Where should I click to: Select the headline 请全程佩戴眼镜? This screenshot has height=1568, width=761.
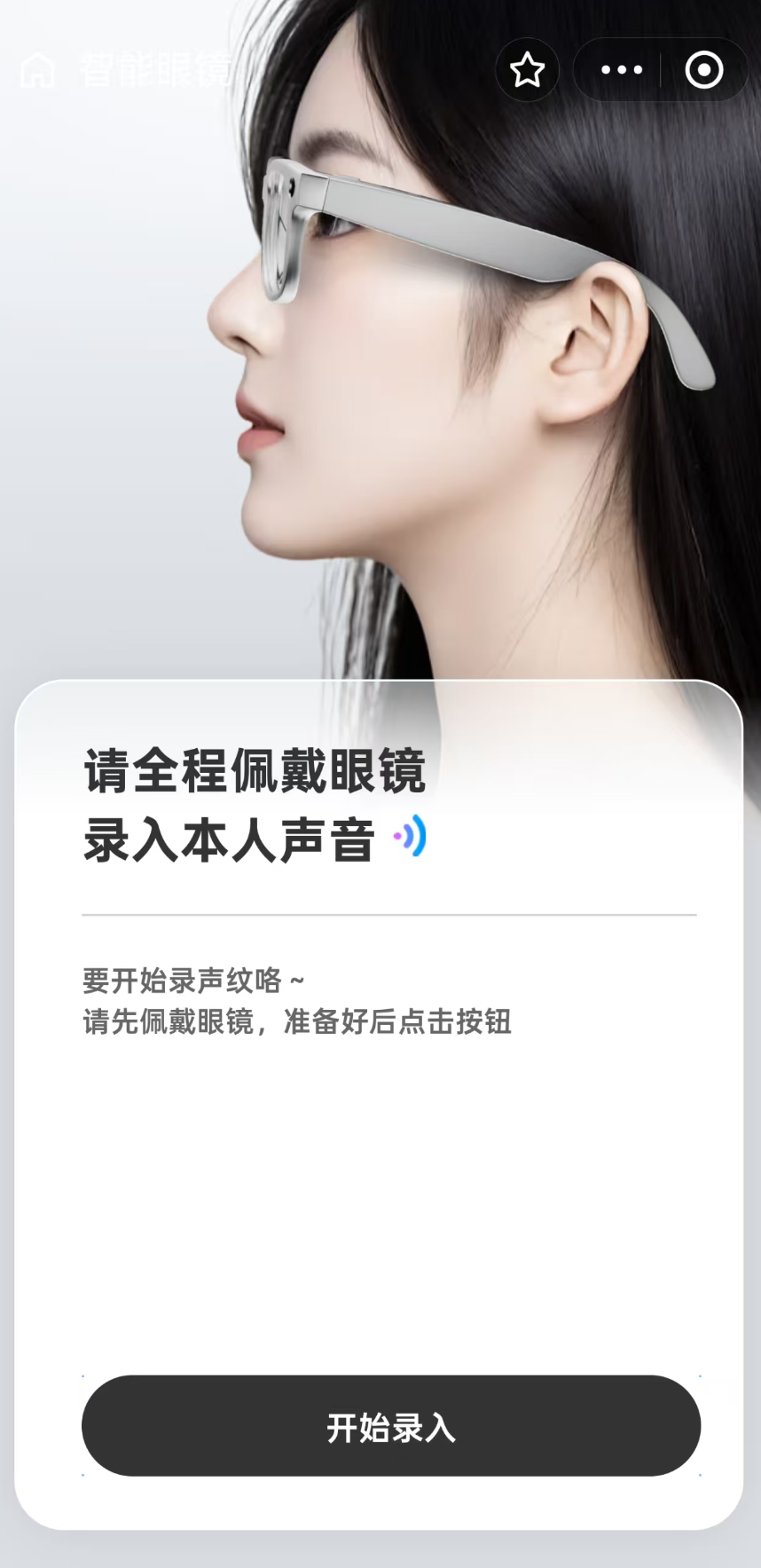pyautogui.click(x=254, y=770)
